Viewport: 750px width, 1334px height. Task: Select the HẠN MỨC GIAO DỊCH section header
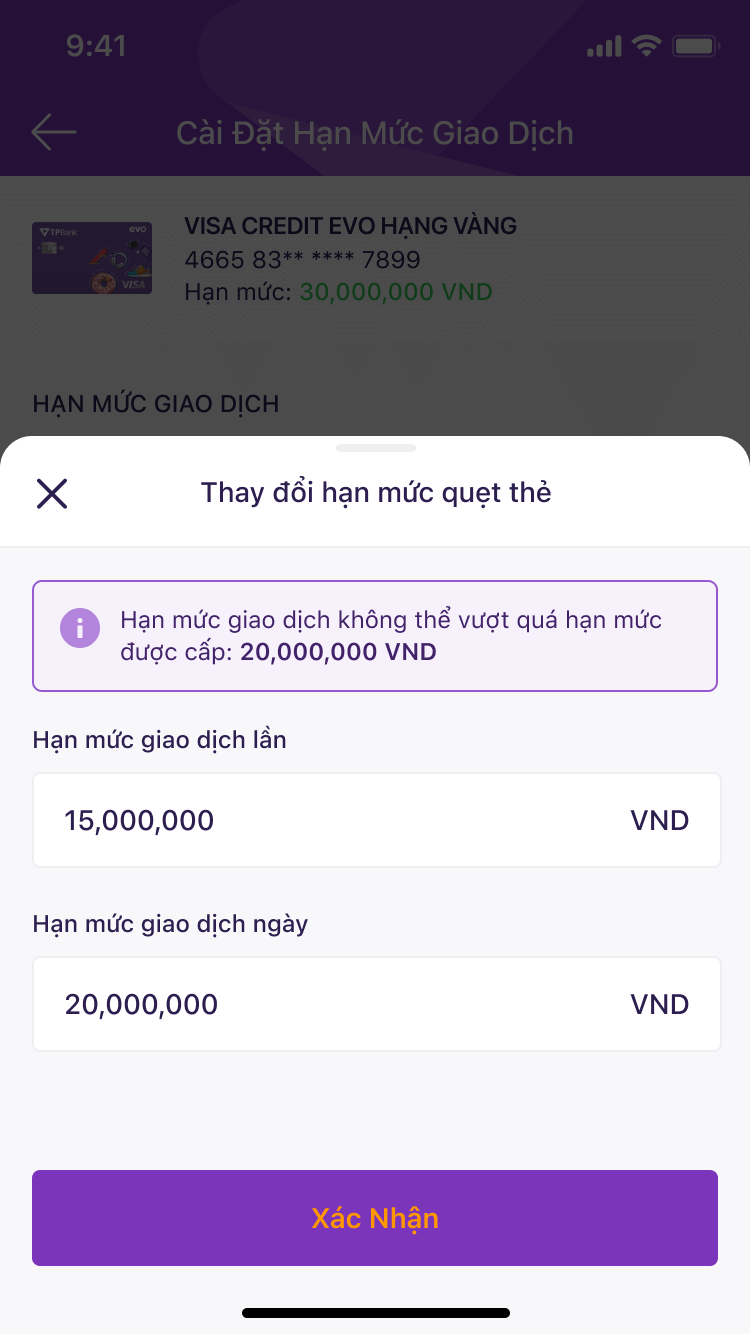click(x=155, y=403)
